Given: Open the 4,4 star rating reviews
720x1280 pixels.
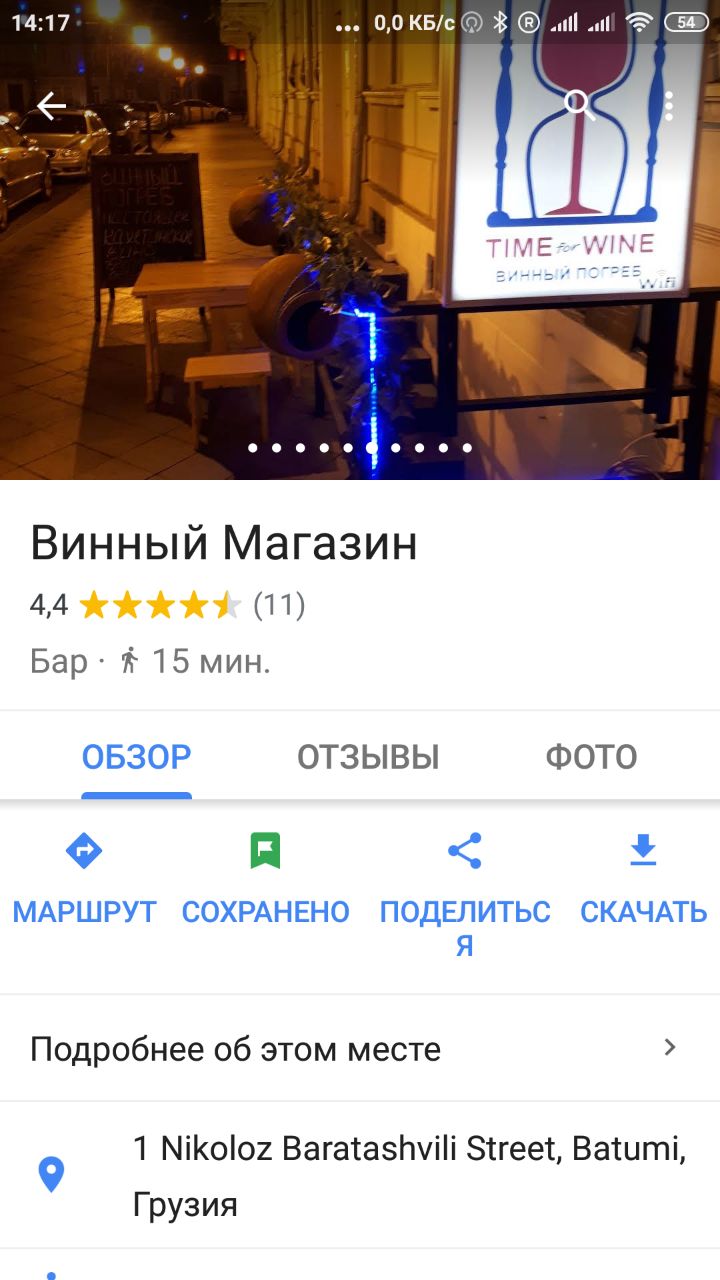Looking at the screenshot, I should (167, 605).
